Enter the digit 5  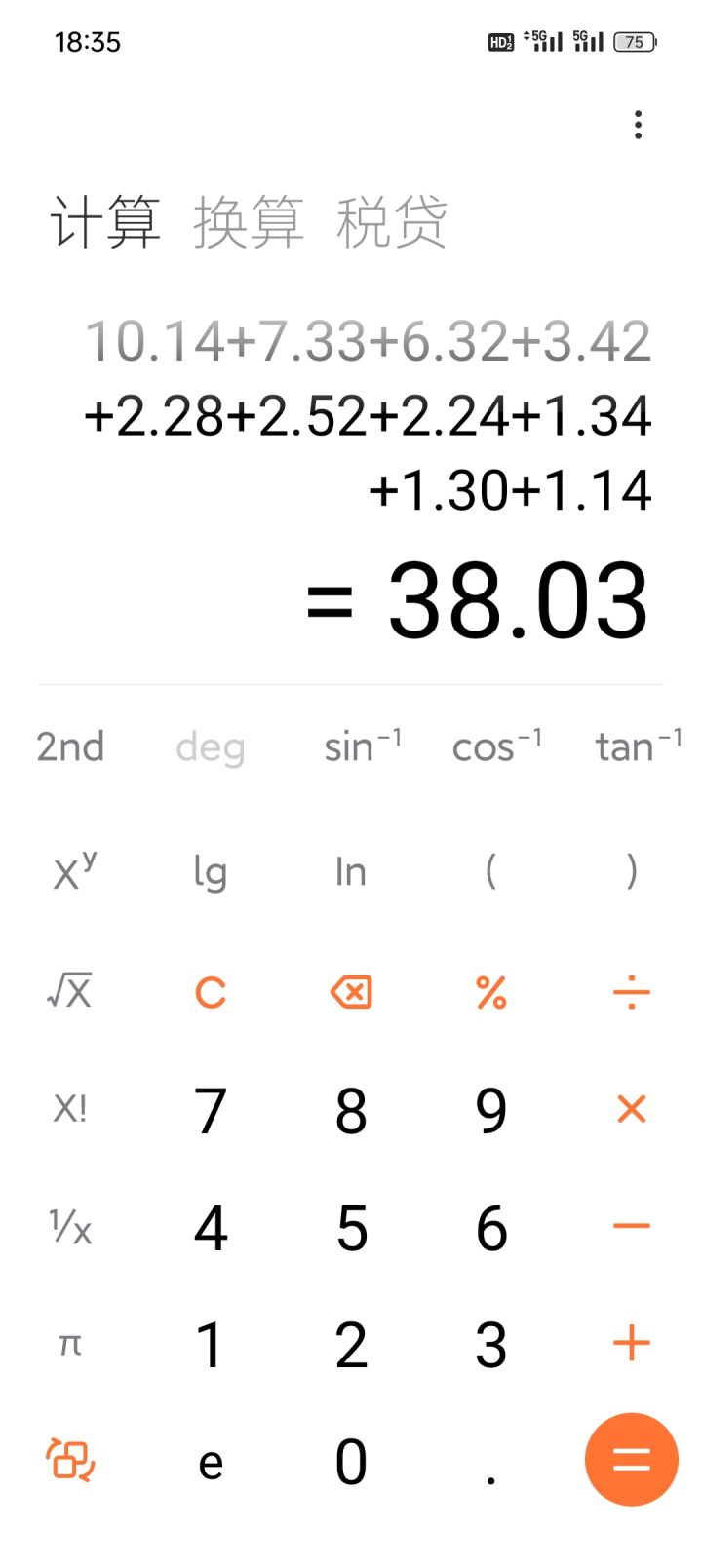[x=351, y=1227]
